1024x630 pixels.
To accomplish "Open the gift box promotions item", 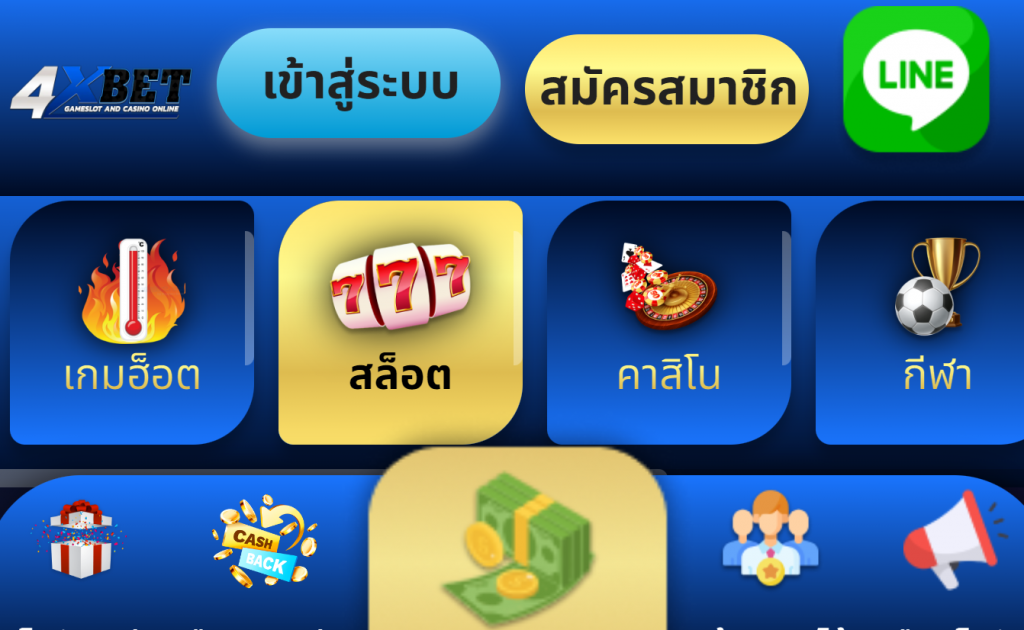I will point(78,542).
